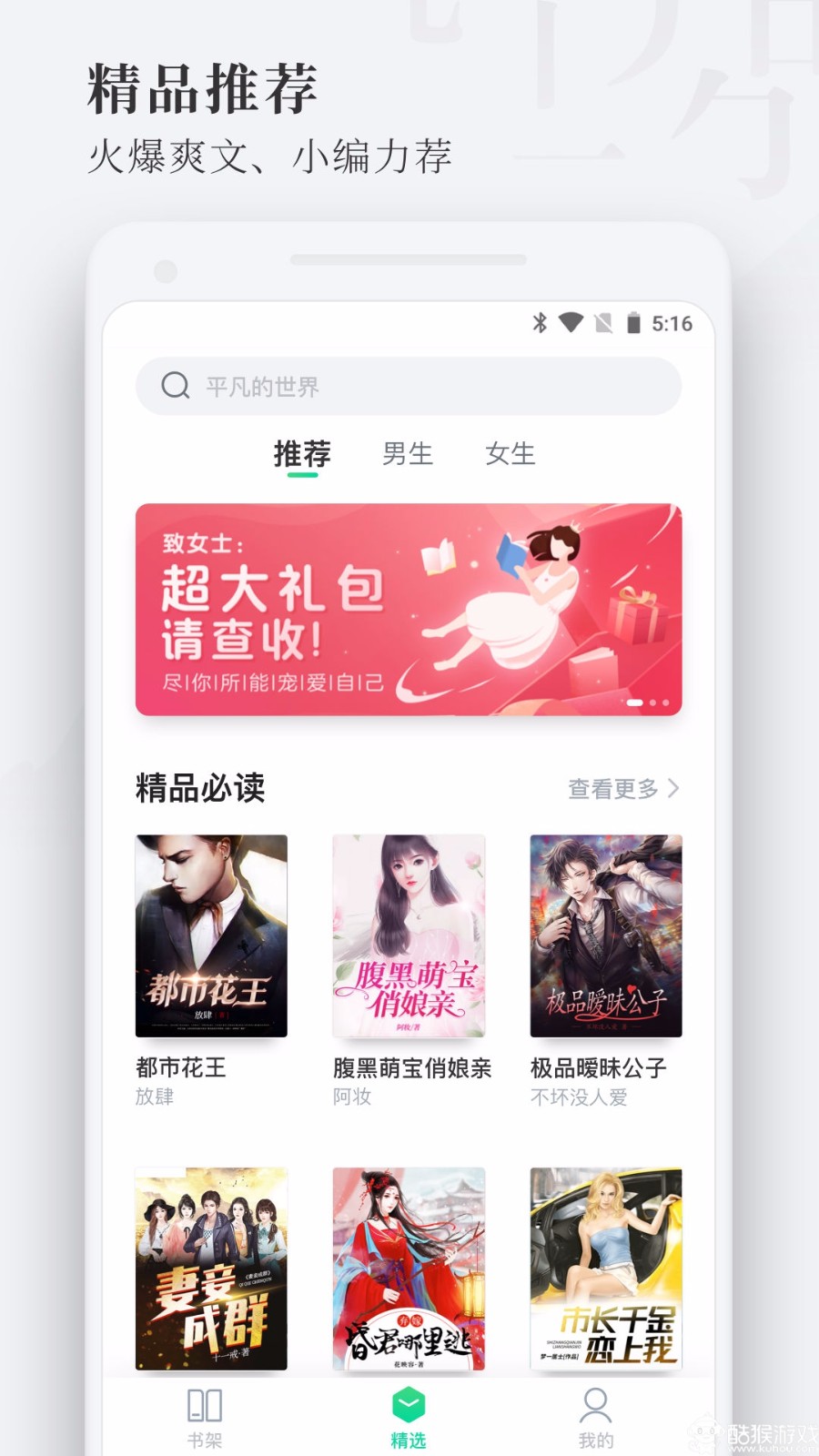The image size is (819, 1456).
Task: Click the search magnifier icon
Action: [x=174, y=385]
